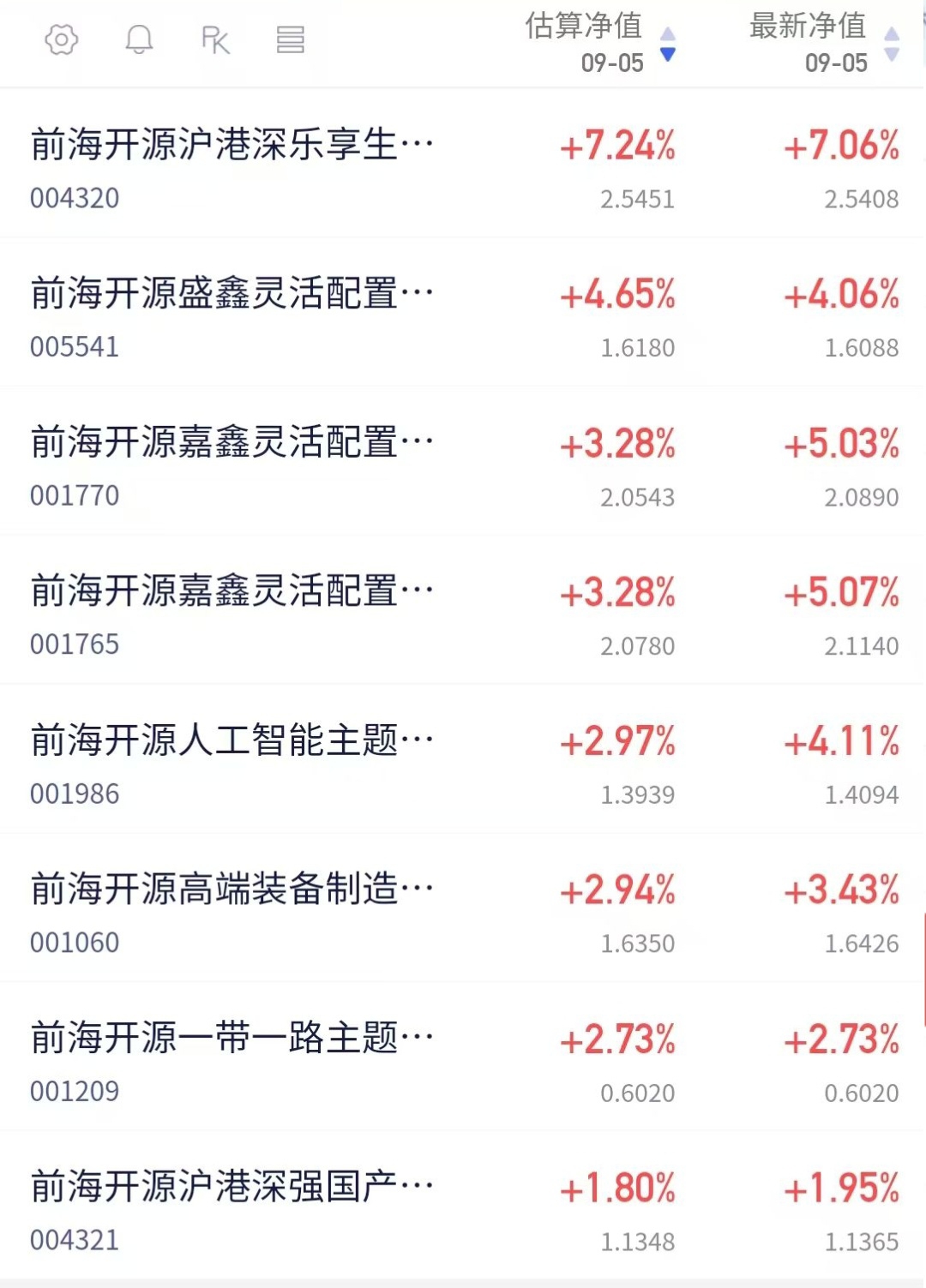This screenshot has width=926, height=1288.
Task: Open fund 001209 前海开源一带一路主题
Action: click(x=463, y=1057)
